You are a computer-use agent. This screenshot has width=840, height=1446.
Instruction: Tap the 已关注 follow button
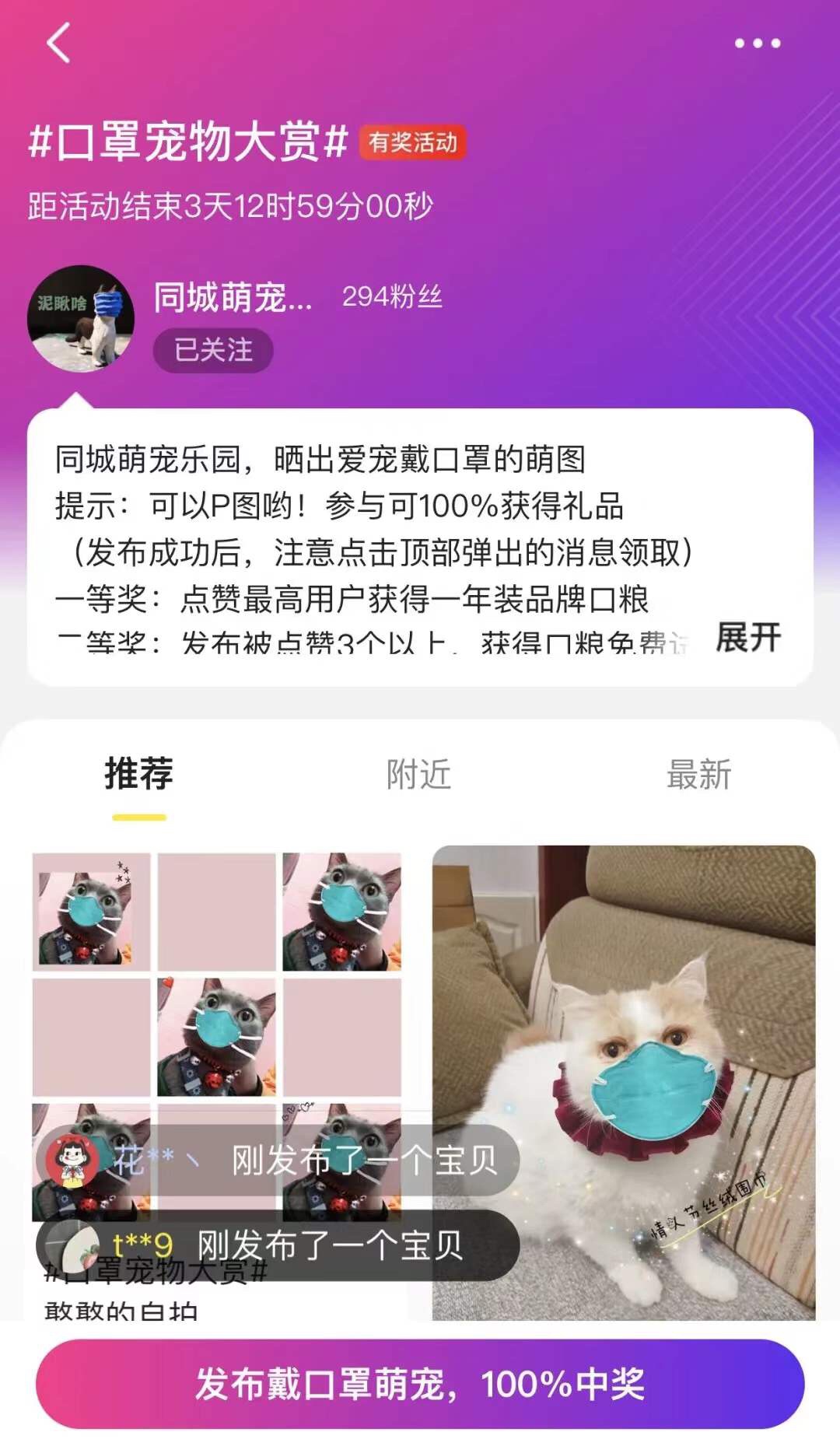213,350
